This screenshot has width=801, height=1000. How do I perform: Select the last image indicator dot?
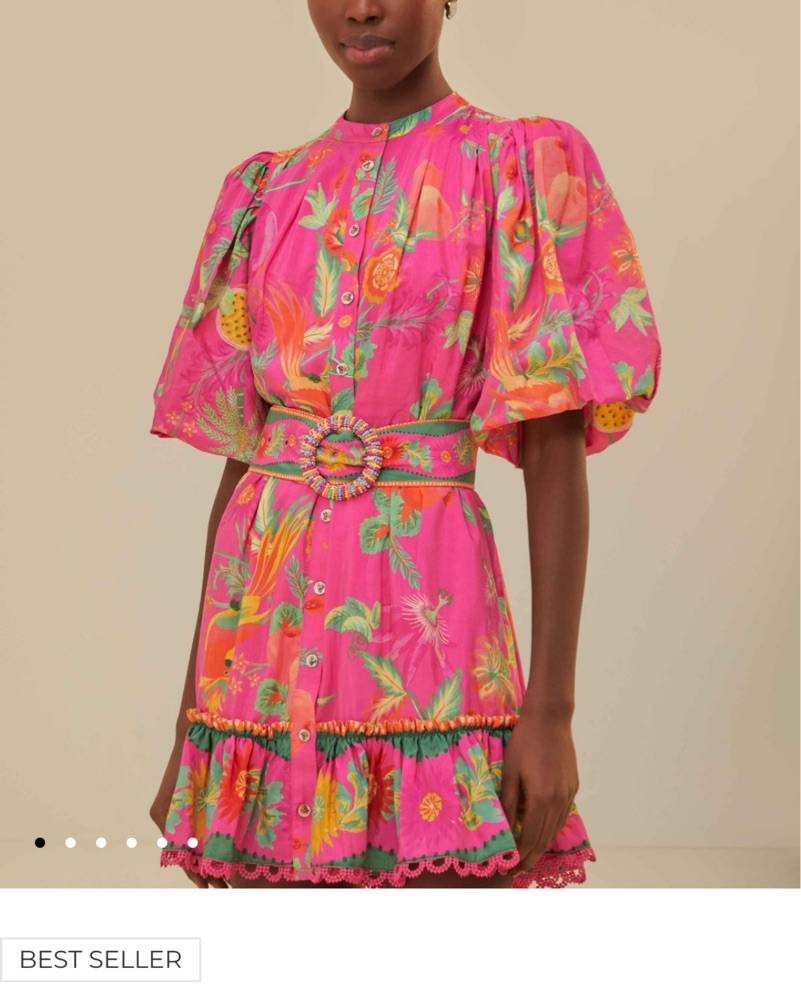click(192, 843)
